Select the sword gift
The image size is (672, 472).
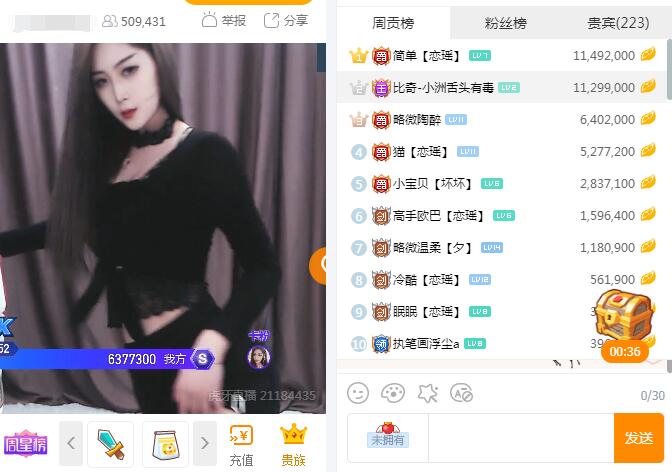[x=110, y=443]
